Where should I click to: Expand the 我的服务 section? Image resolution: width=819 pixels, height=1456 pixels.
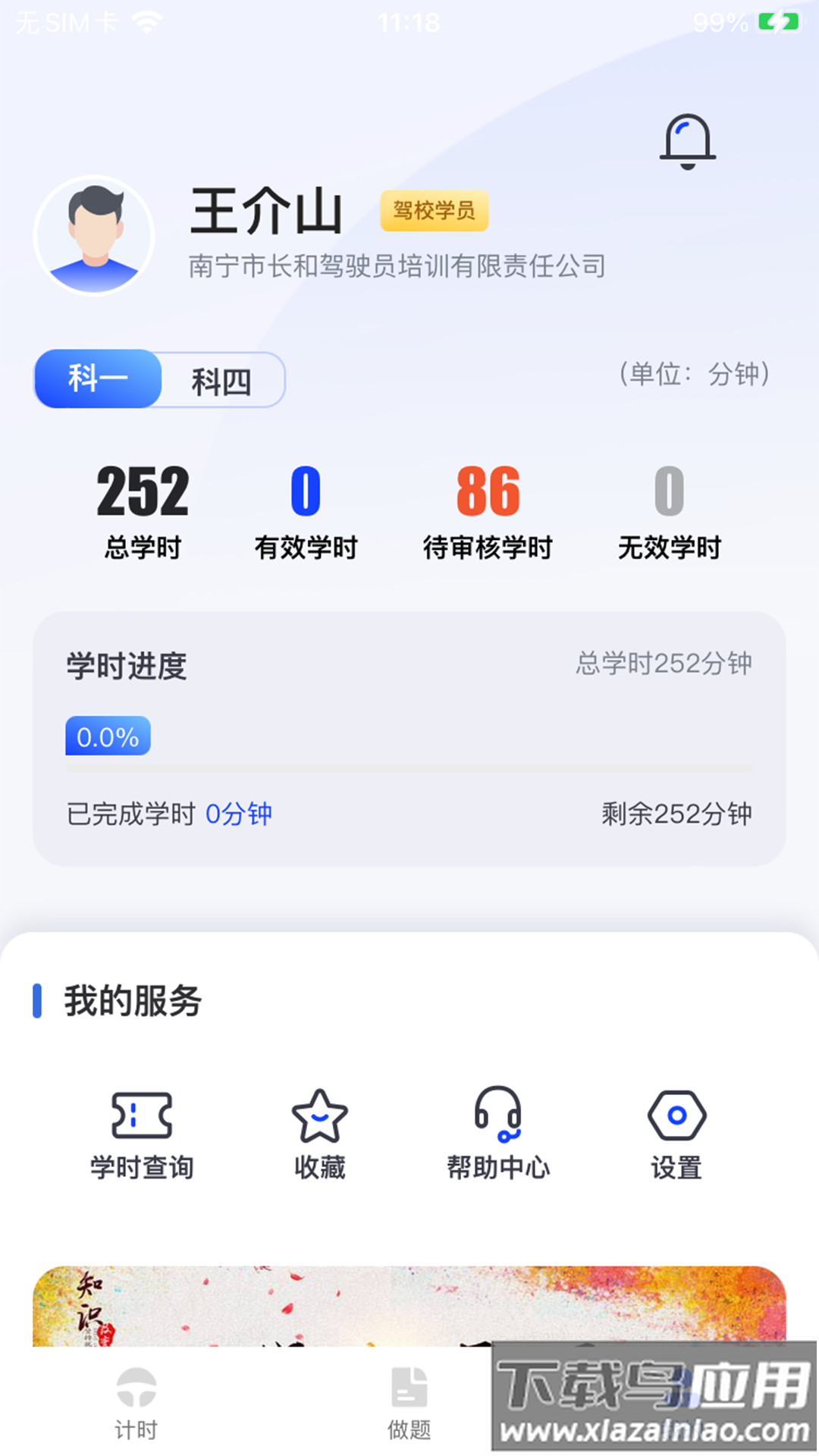[x=133, y=1001]
